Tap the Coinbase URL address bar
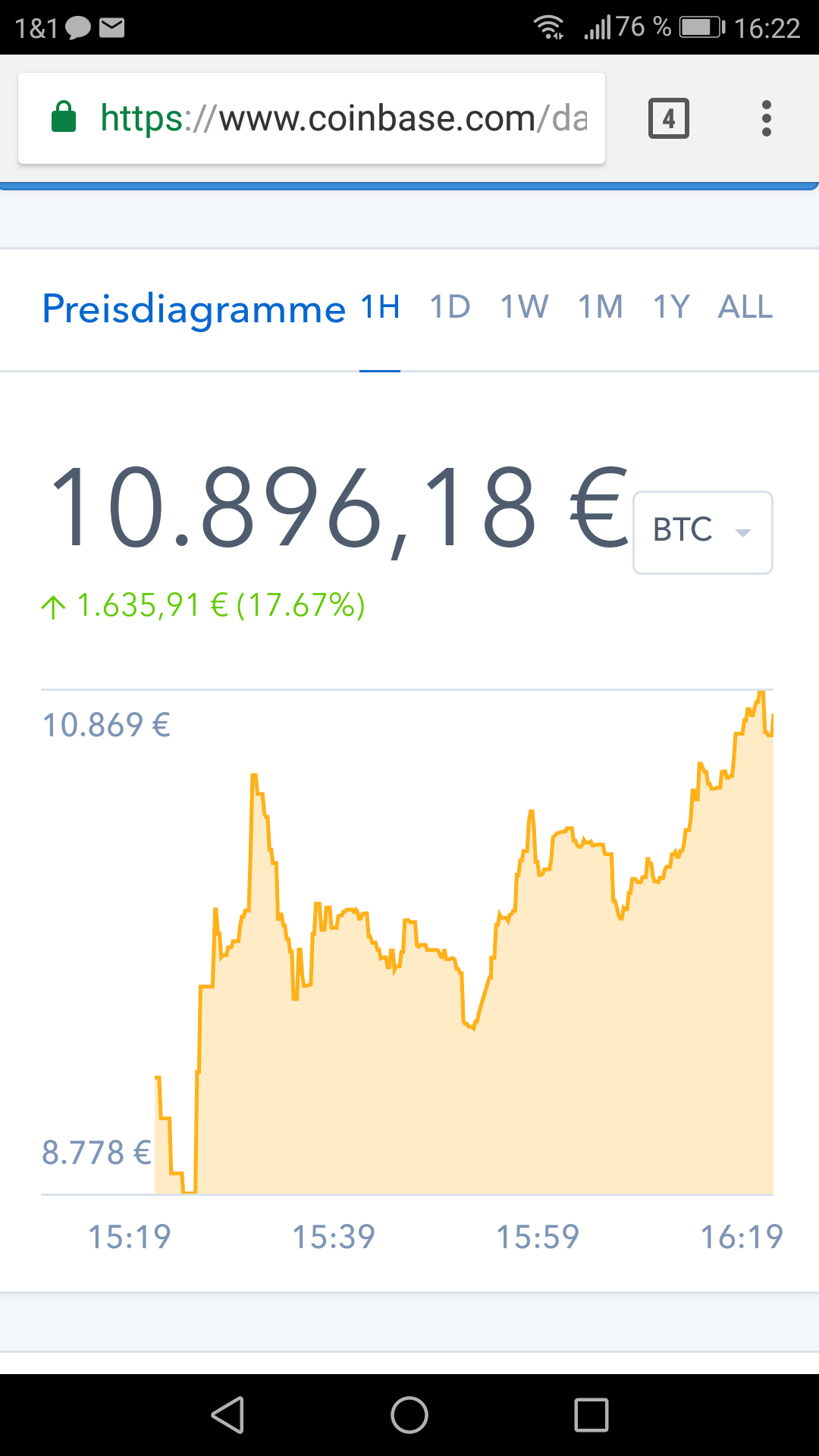Viewport: 819px width, 1456px height. point(312,118)
